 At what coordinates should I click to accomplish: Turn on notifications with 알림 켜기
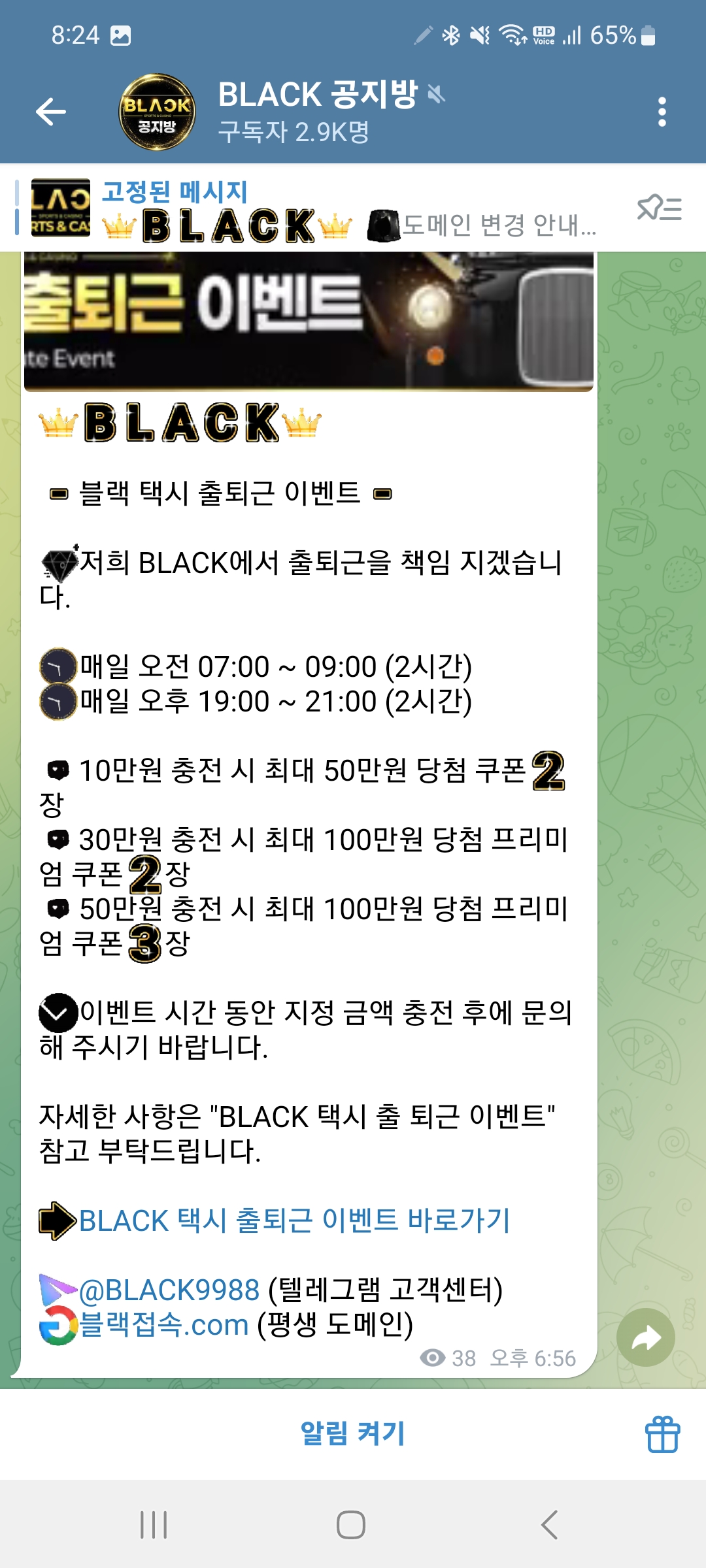point(353,1433)
